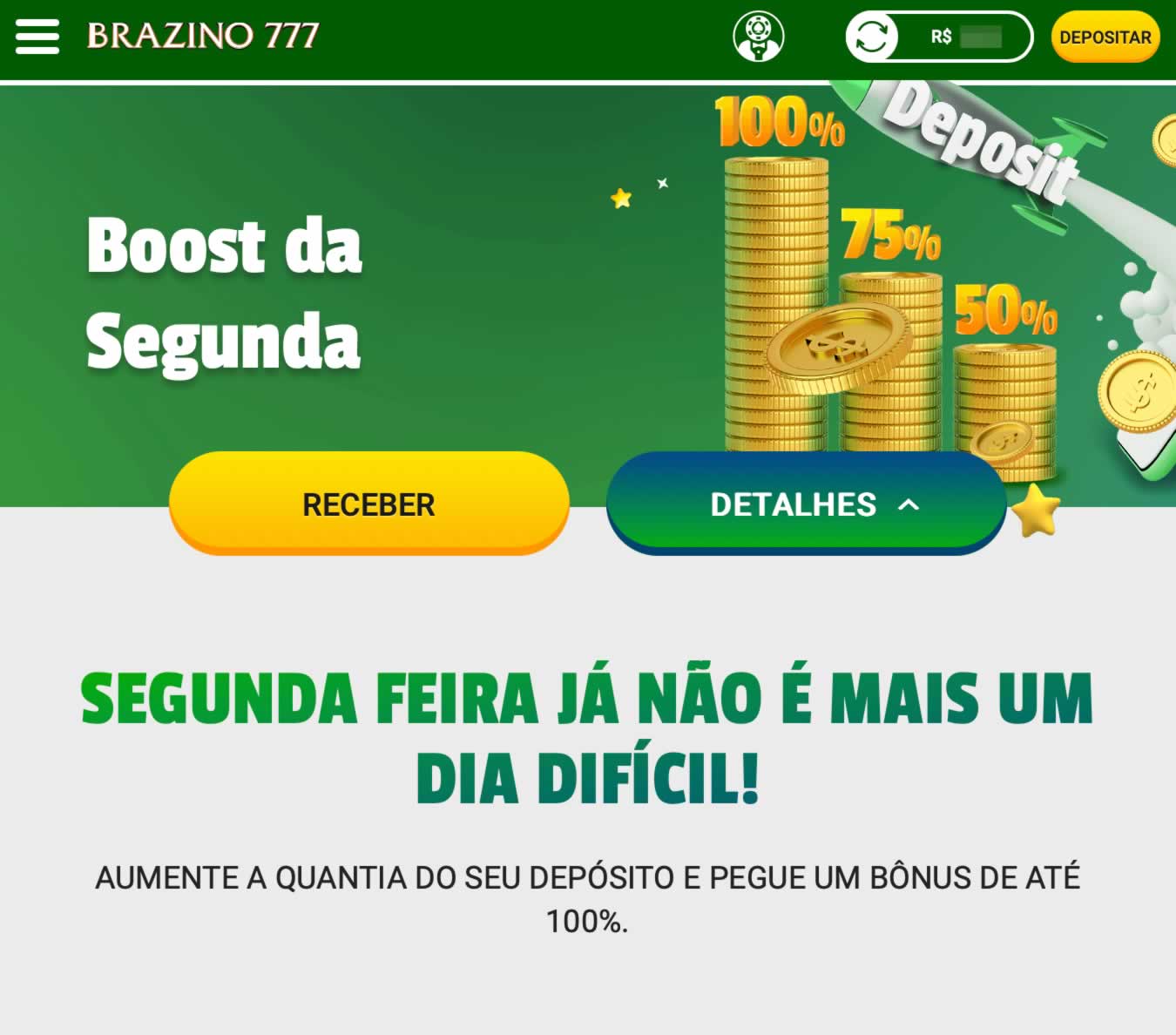
Task: Tap the yellow Depositar button
Action: 1105,37
